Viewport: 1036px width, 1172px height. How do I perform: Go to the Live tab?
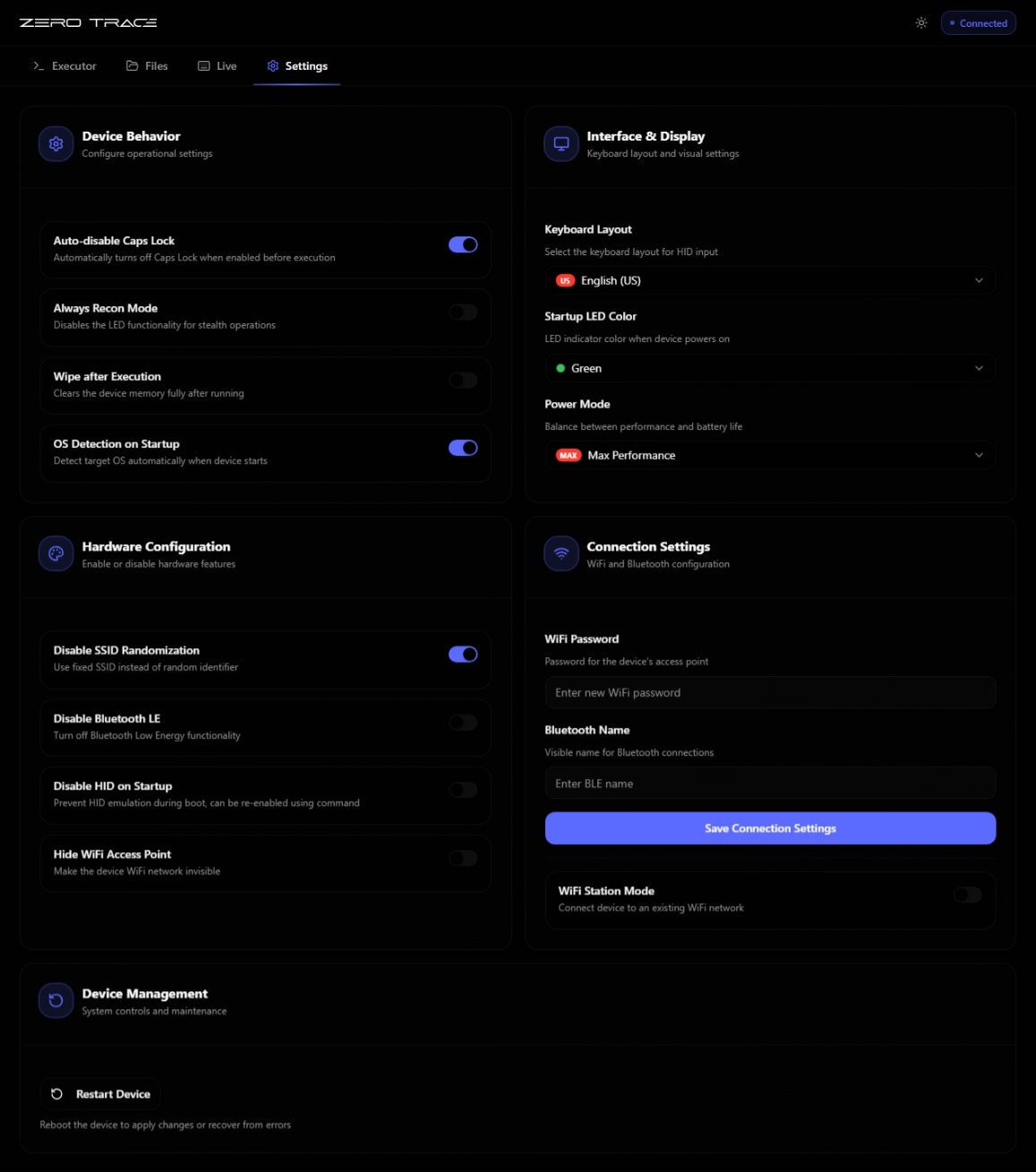click(218, 66)
